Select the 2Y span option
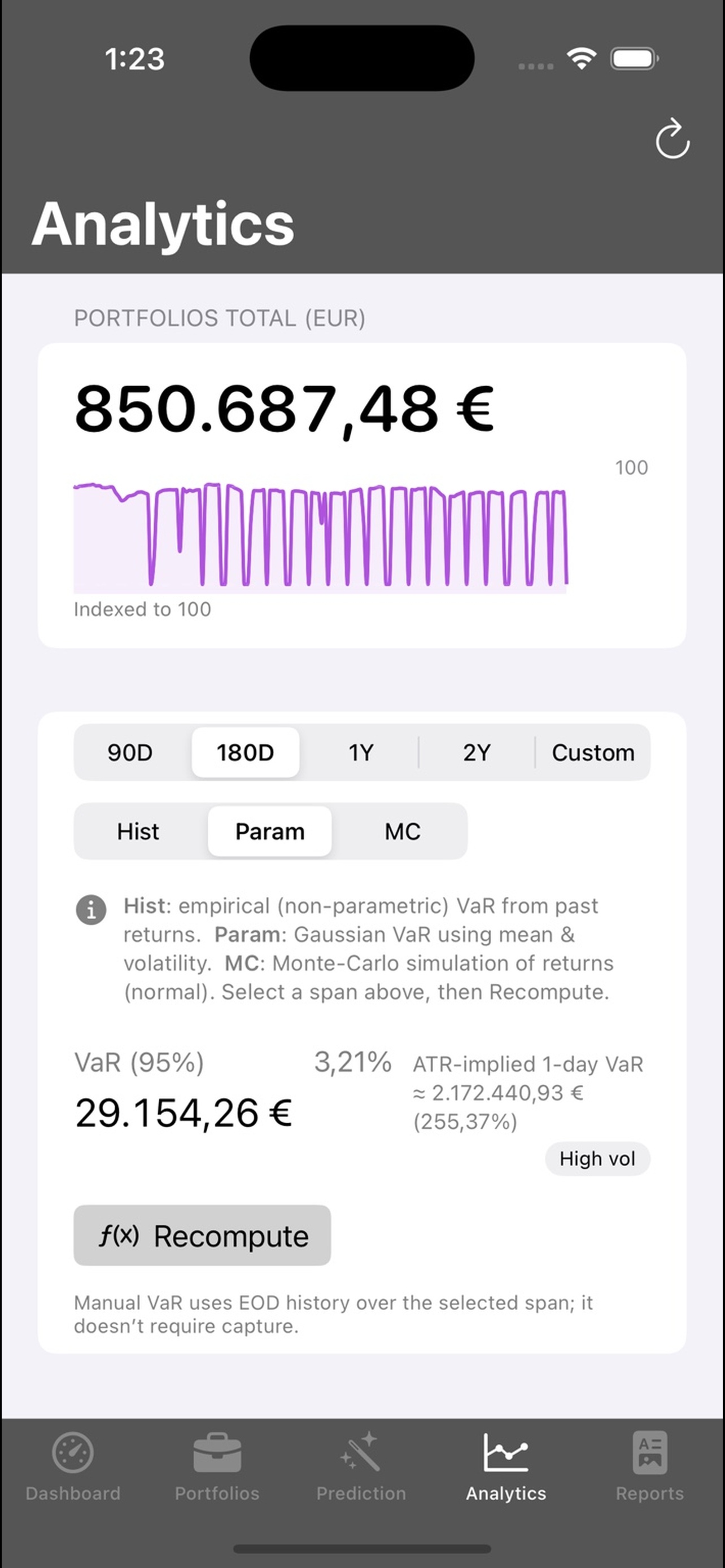Screen dimensions: 725x1568 click(x=477, y=752)
